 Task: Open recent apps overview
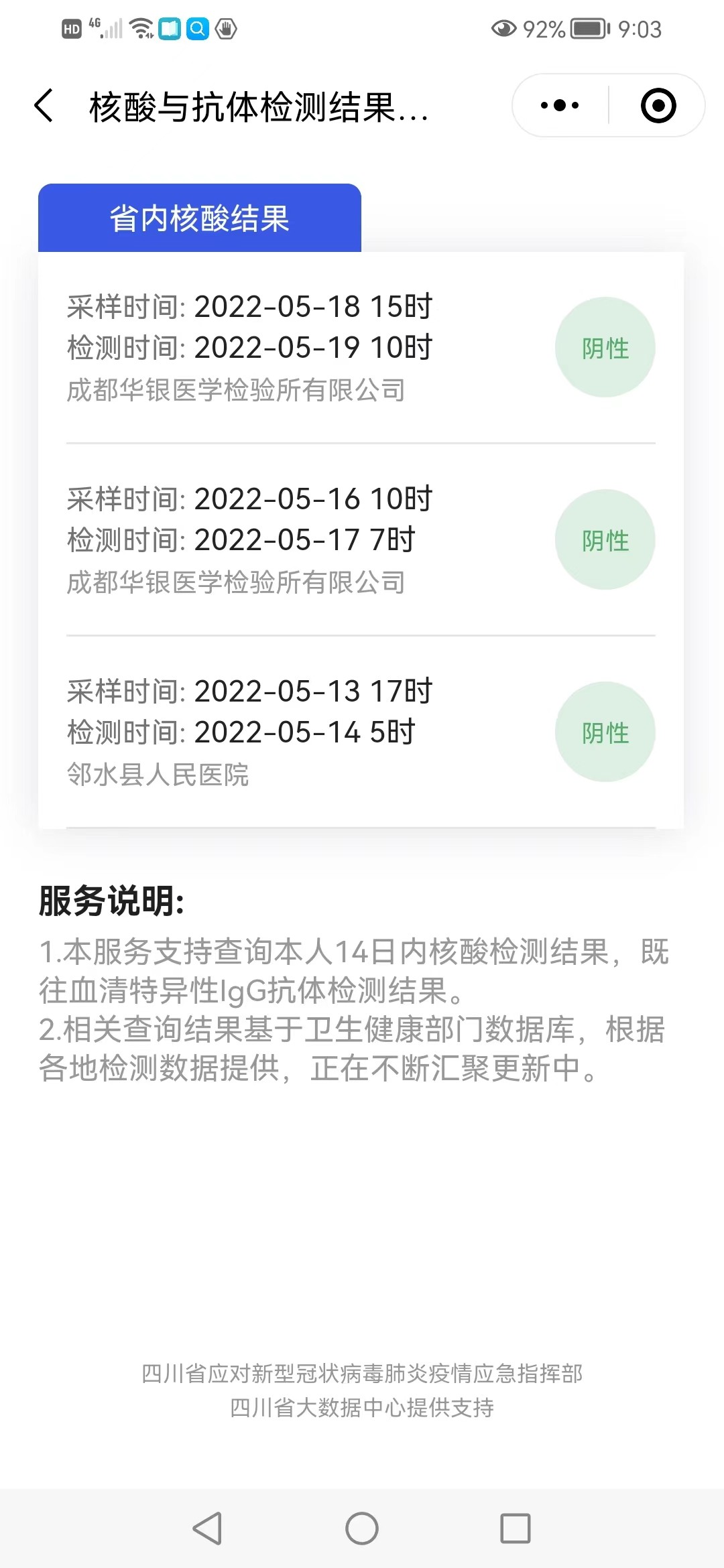point(516,1528)
